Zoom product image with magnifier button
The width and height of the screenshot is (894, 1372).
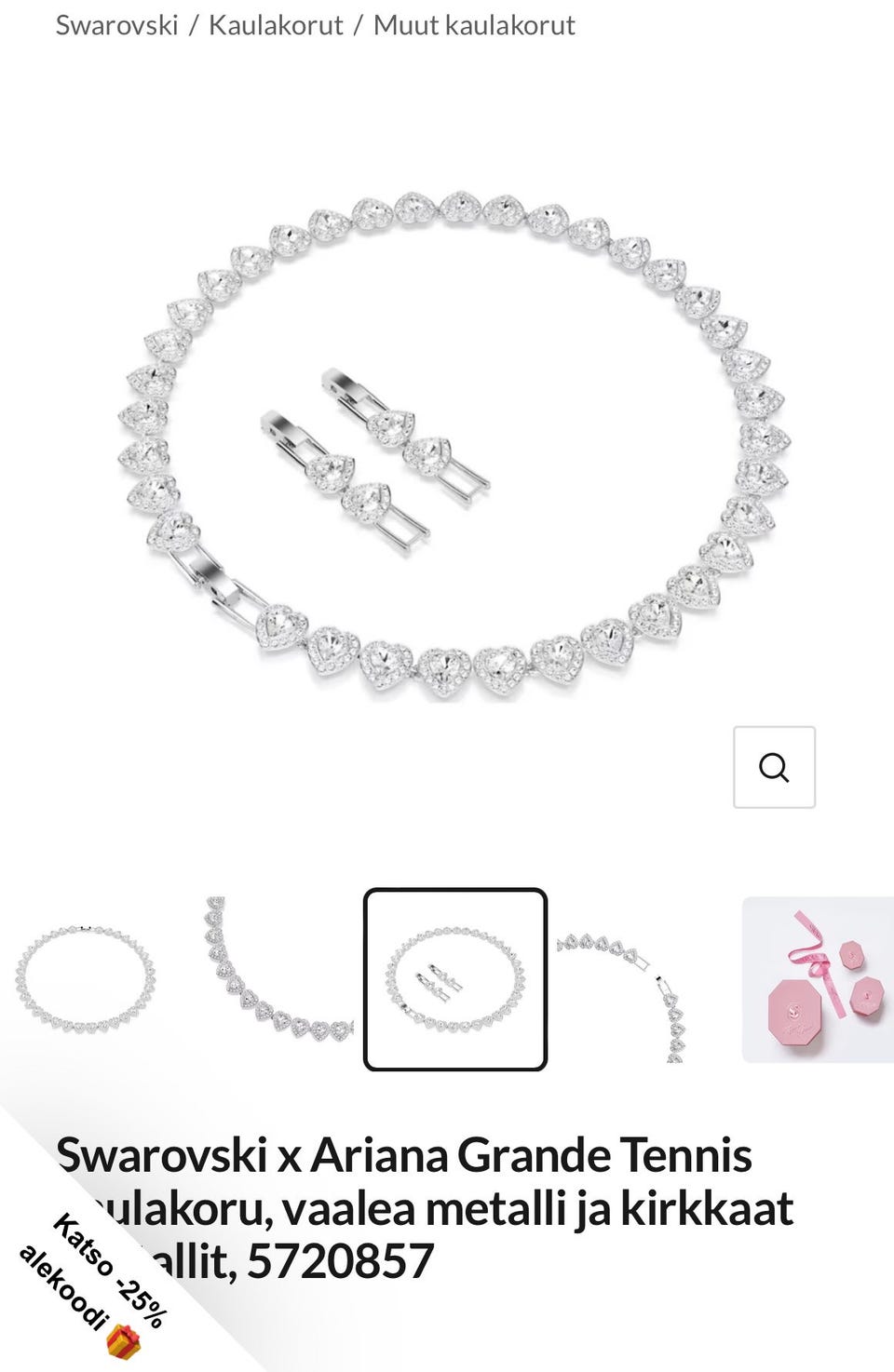pos(774,767)
